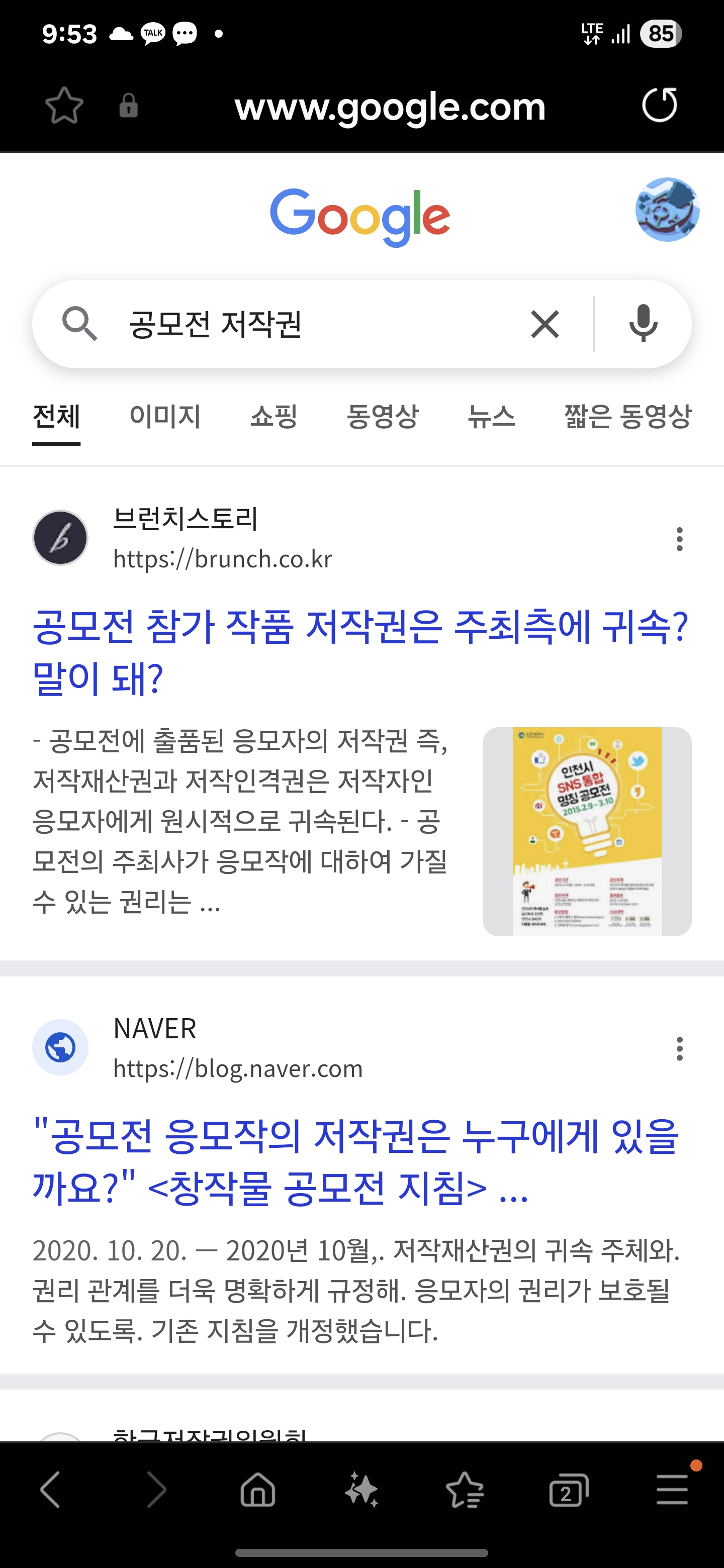Go to the browser home page
The height and width of the screenshot is (1568, 724).
(x=258, y=1490)
